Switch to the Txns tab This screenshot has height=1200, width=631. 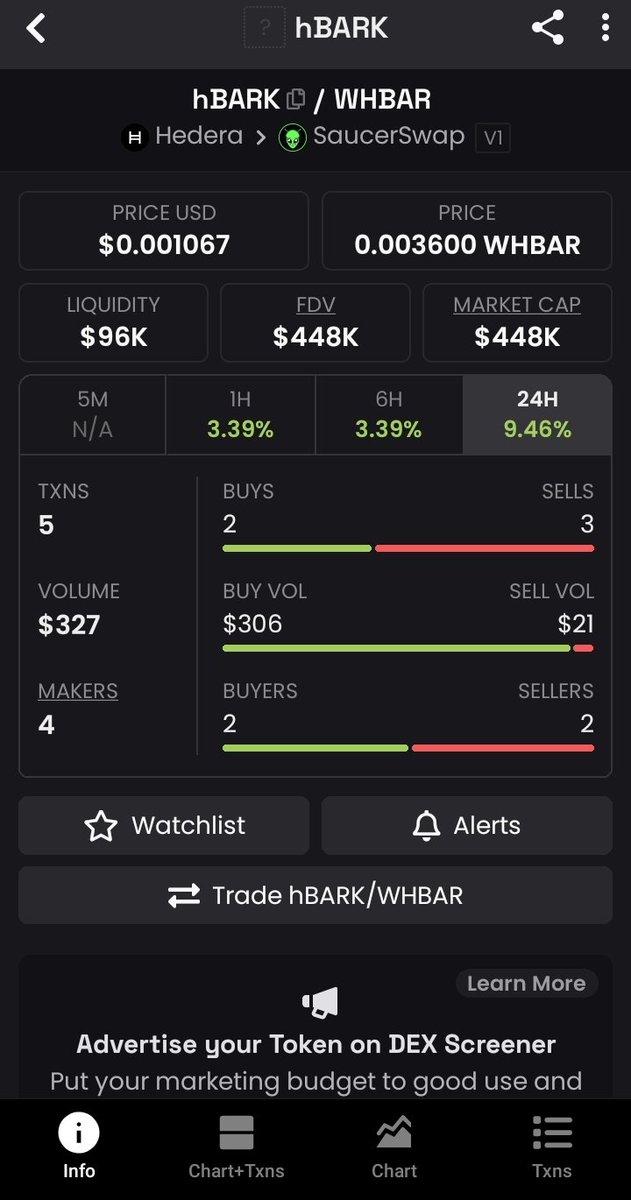[551, 1147]
